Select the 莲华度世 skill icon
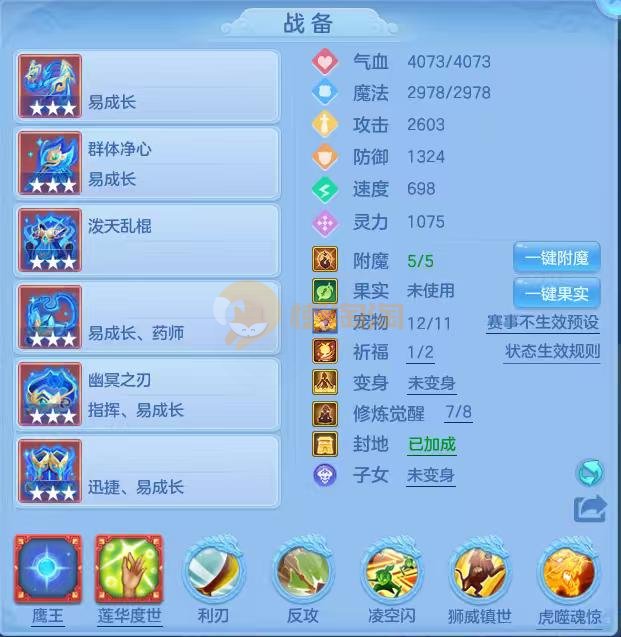 tap(128, 573)
